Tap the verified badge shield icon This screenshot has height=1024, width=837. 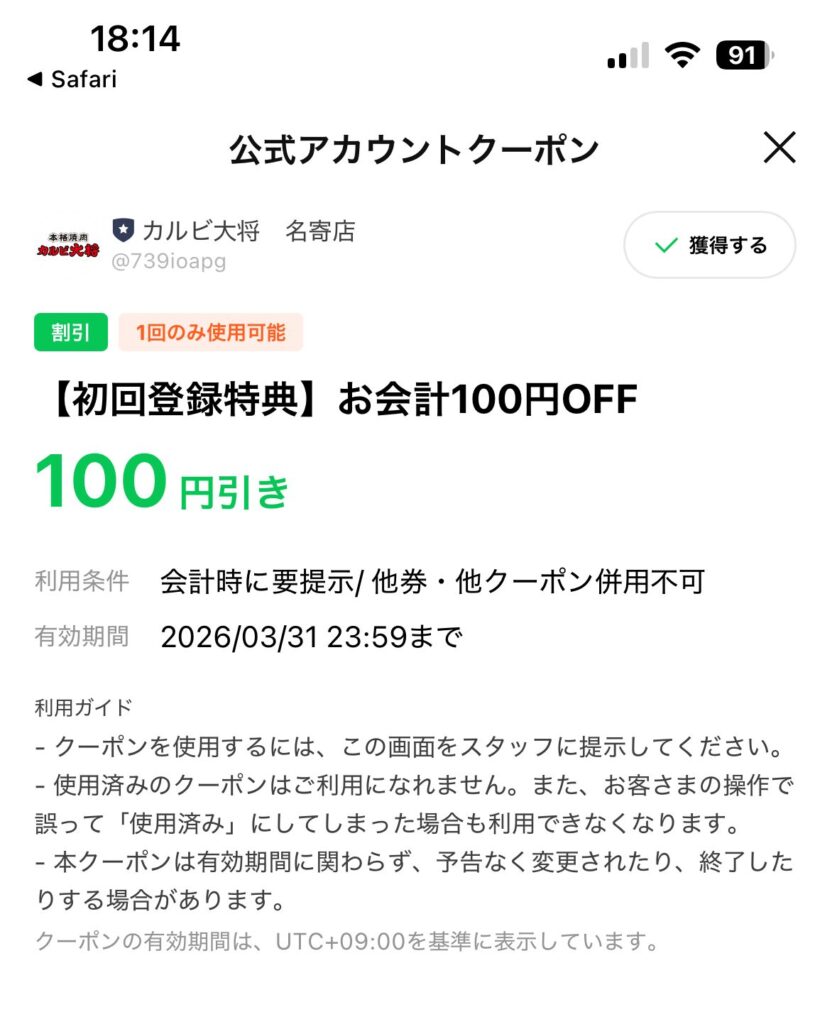(121, 230)
